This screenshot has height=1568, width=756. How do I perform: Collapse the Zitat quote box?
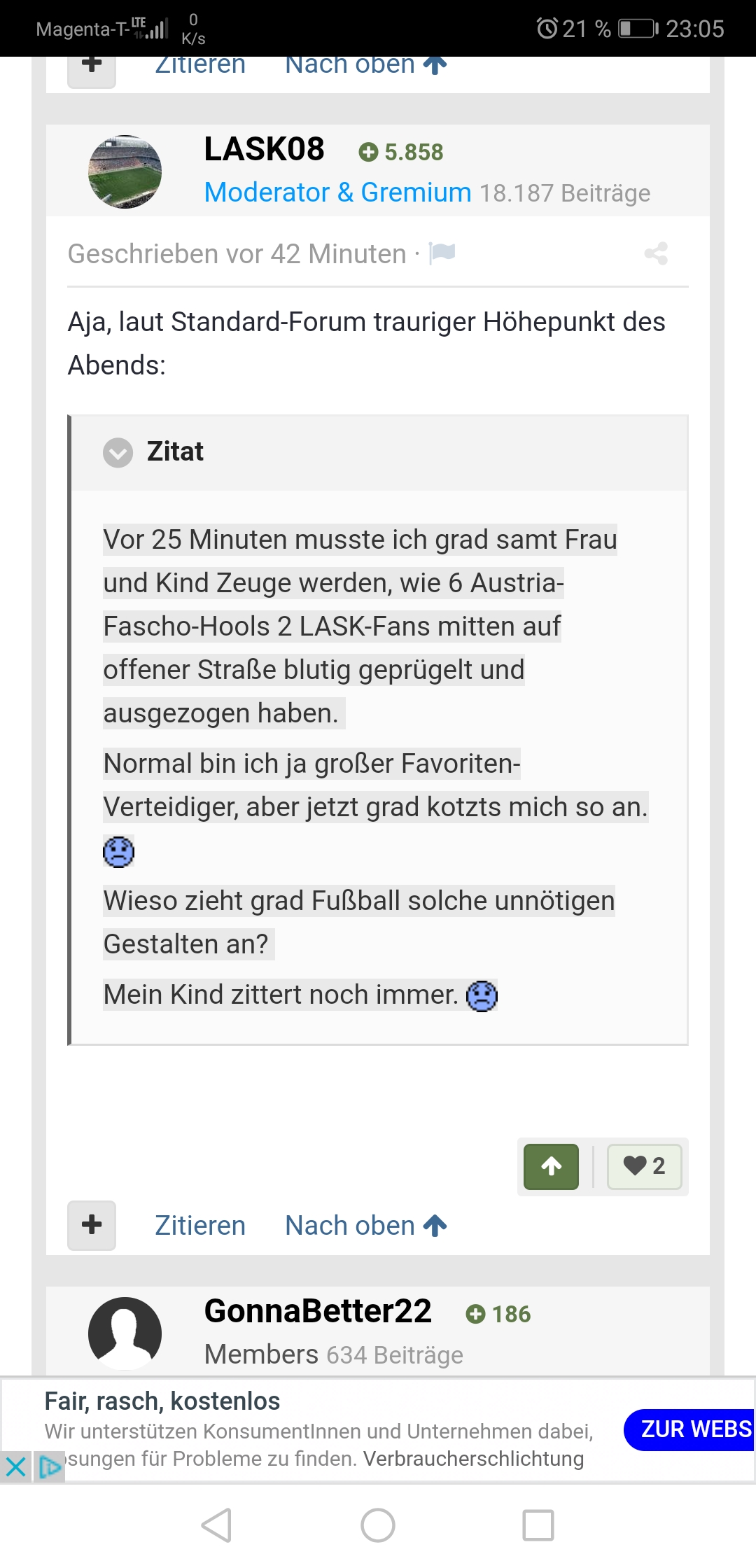coord(118,452)
